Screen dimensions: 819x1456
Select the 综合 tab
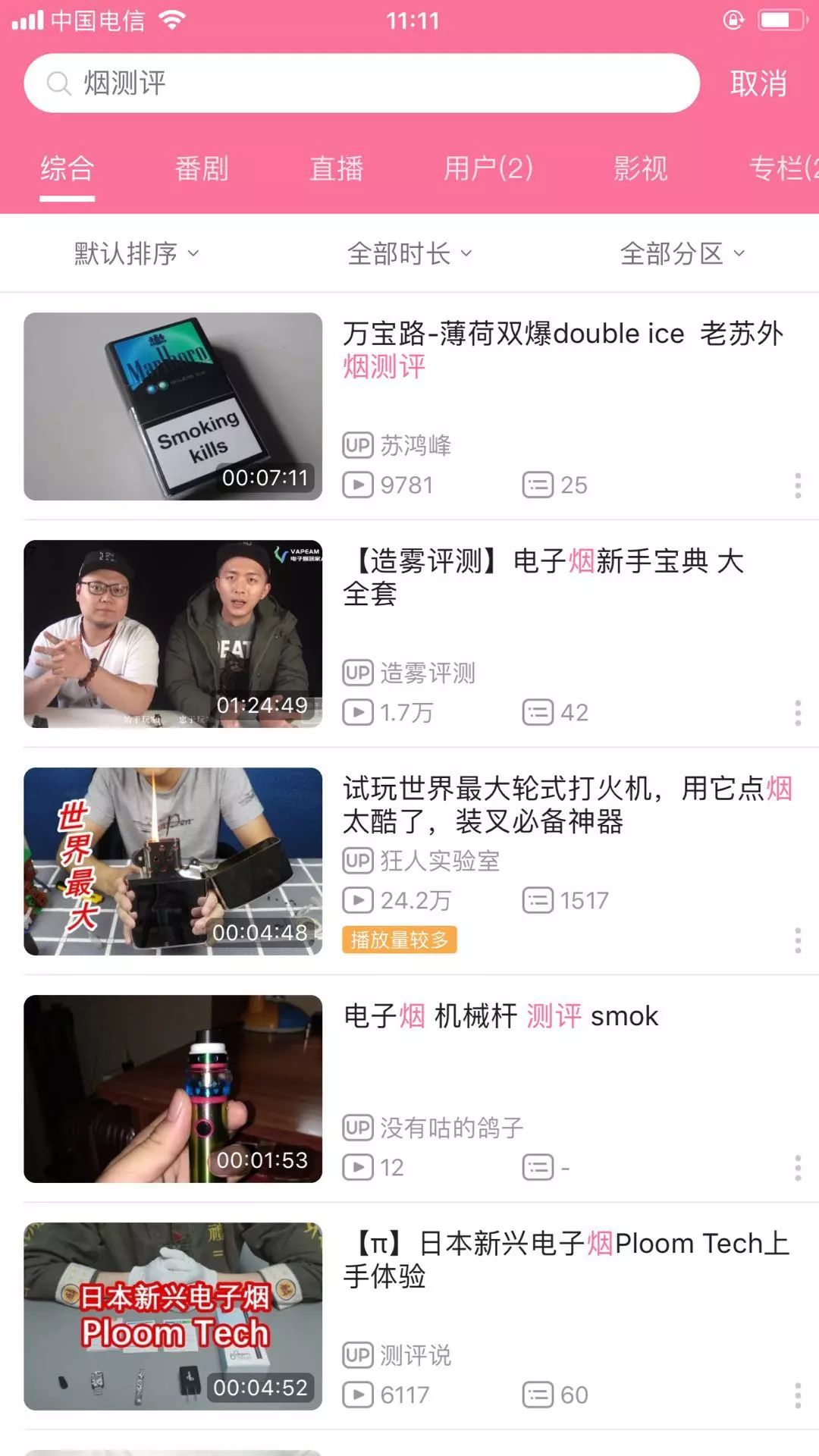tap(67, 169)
